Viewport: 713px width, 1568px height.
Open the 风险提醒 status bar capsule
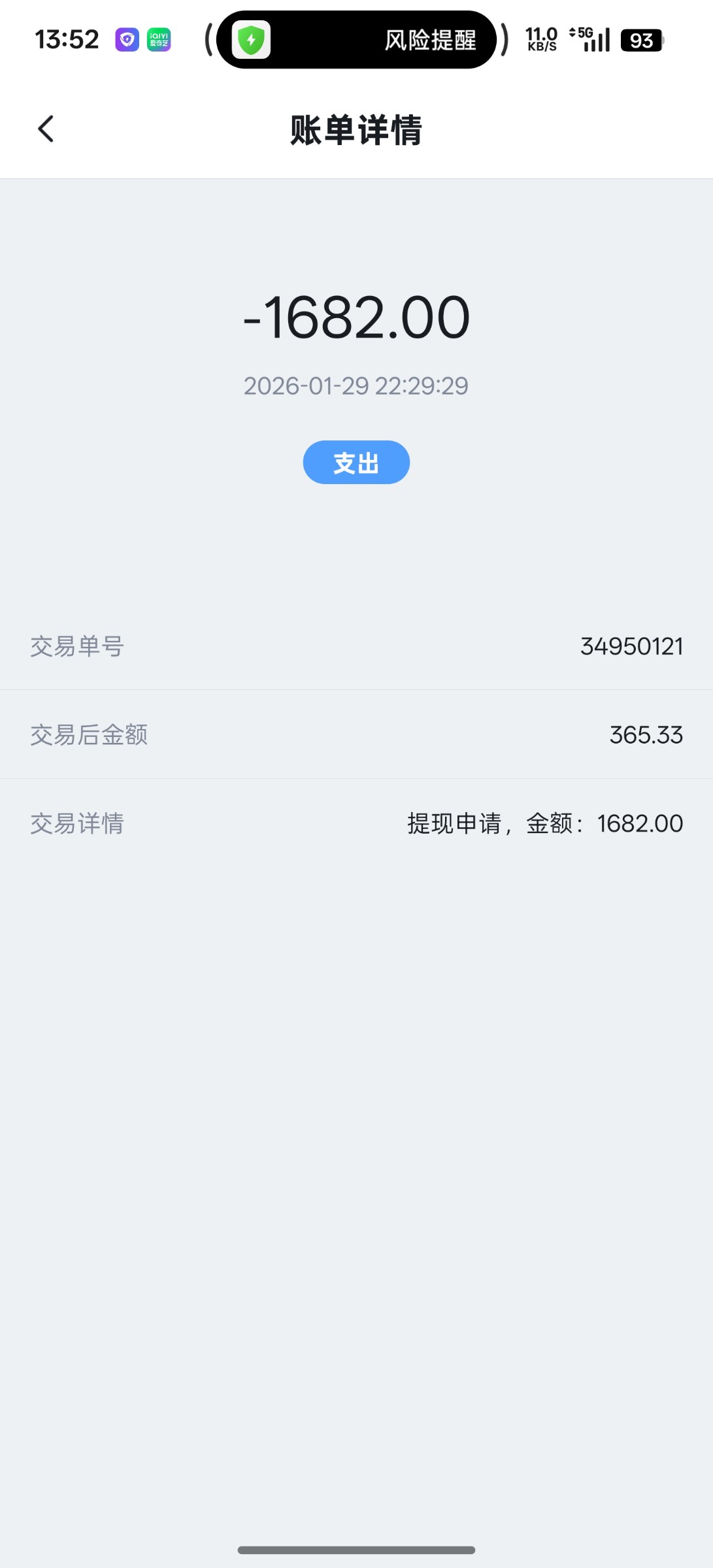point(356,40)
